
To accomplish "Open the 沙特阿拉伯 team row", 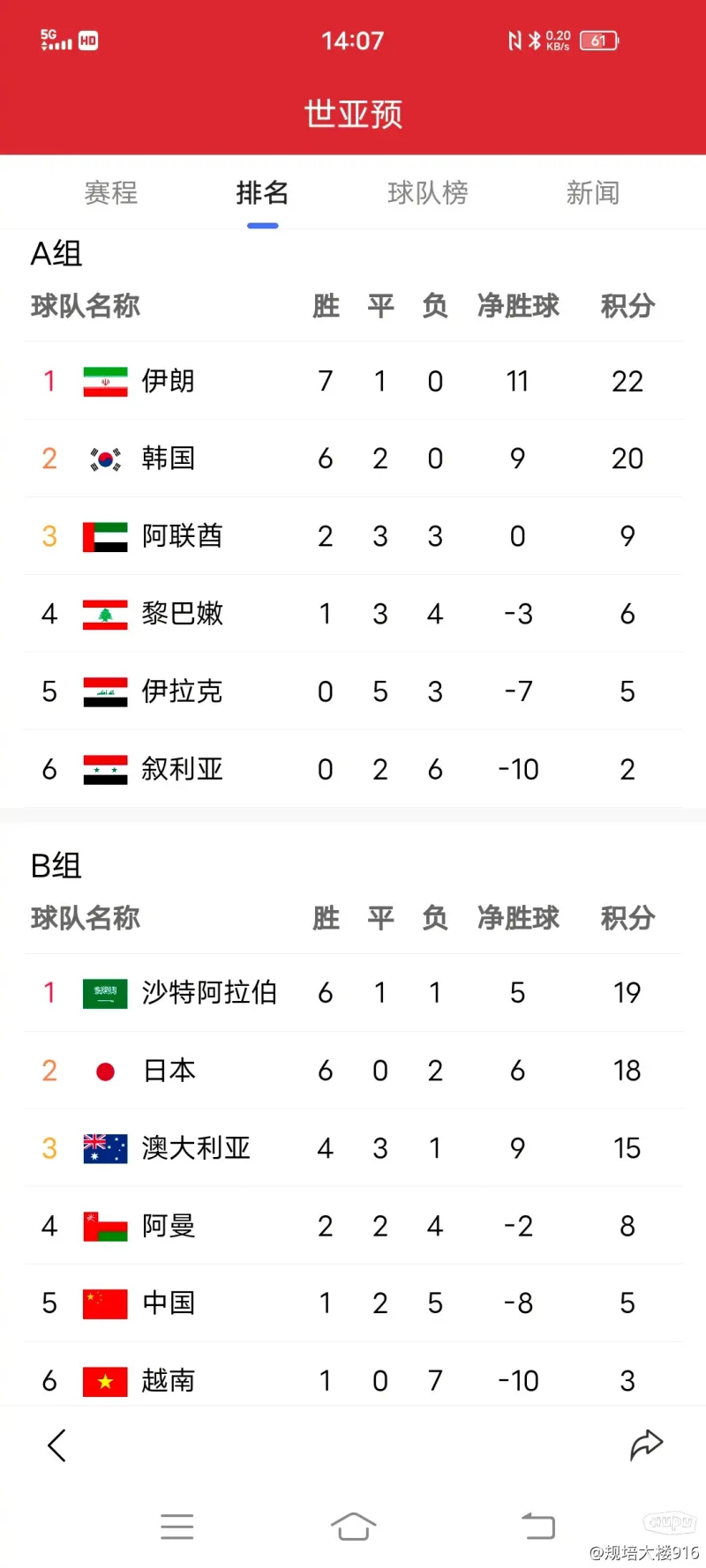I will pyautogui.click(x=353, y=993).
